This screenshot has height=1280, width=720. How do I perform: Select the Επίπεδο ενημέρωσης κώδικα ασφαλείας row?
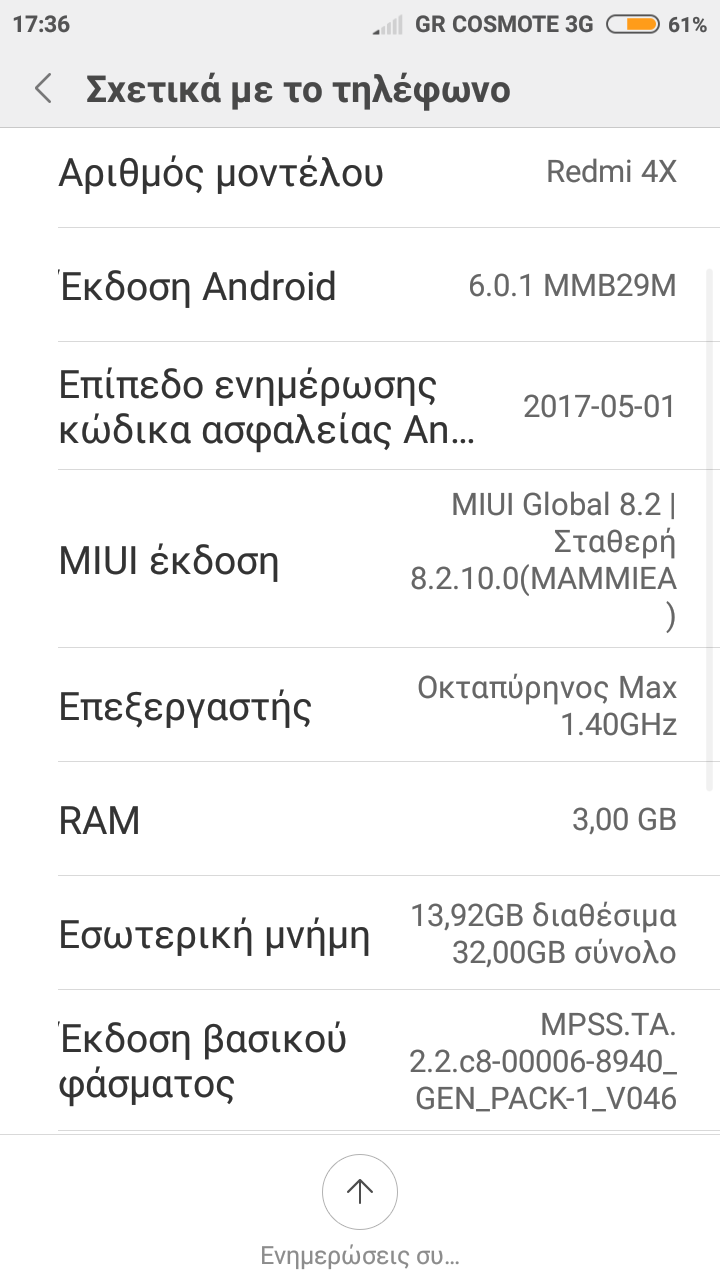pos(360,407)
